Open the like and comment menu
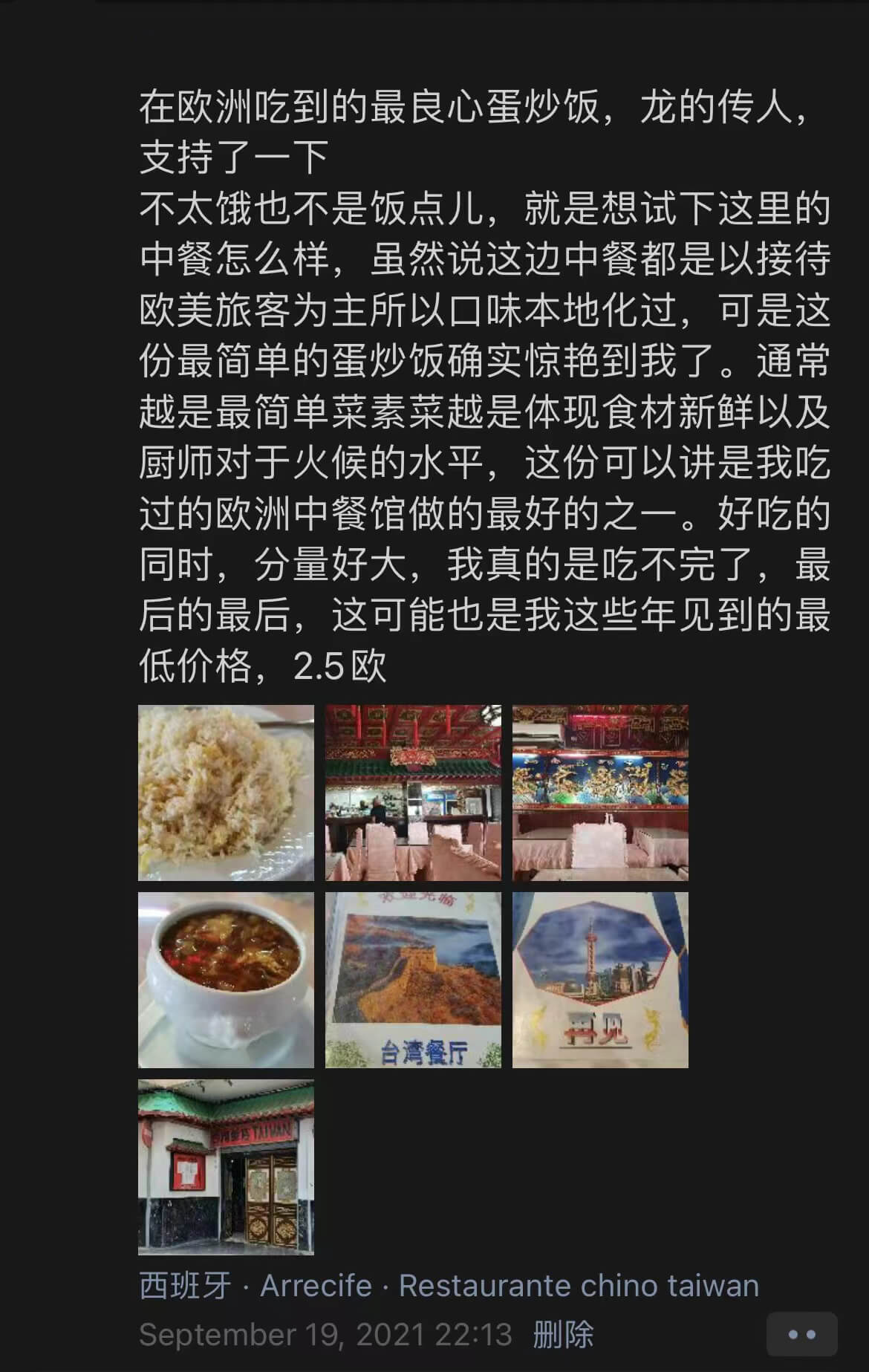 point(802,1335)
